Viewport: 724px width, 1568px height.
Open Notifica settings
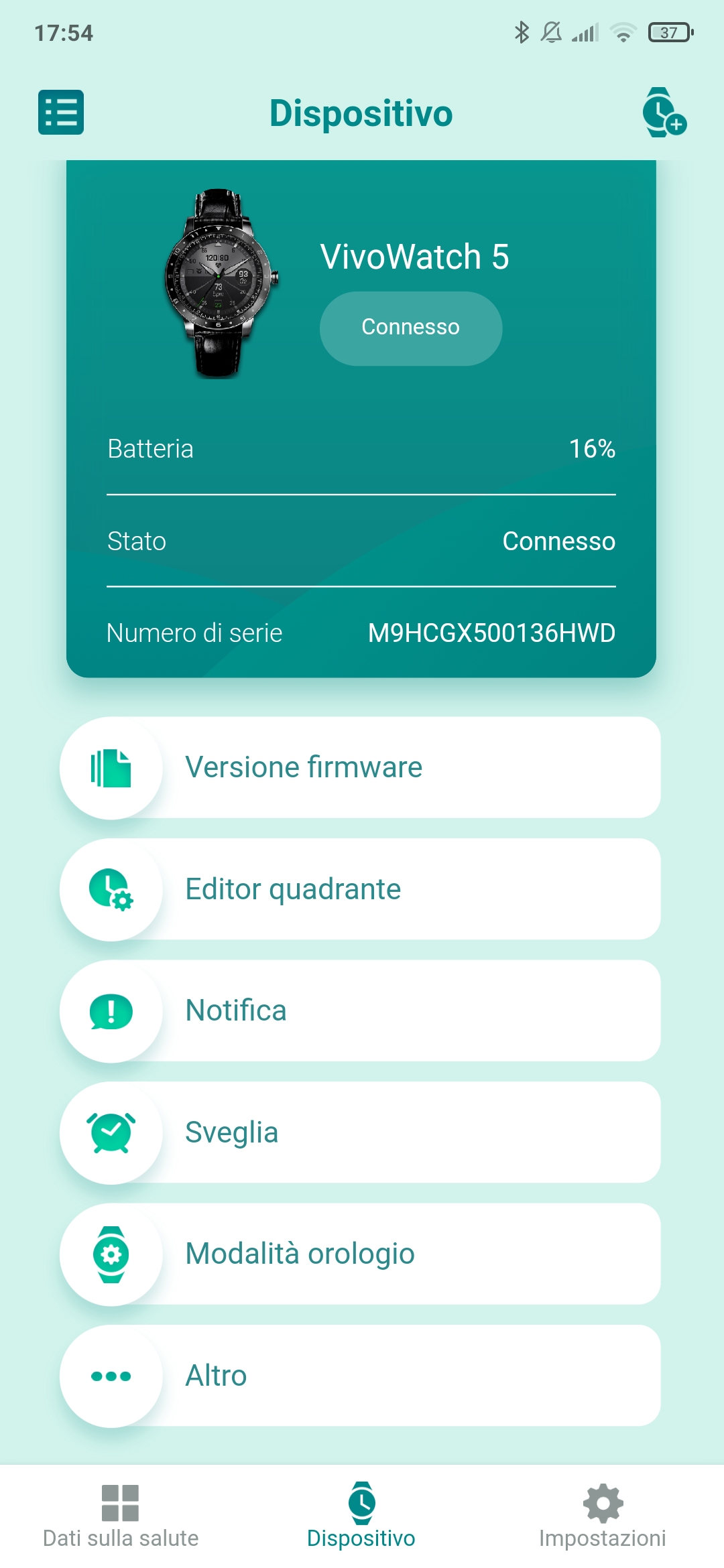[361, 1011]
